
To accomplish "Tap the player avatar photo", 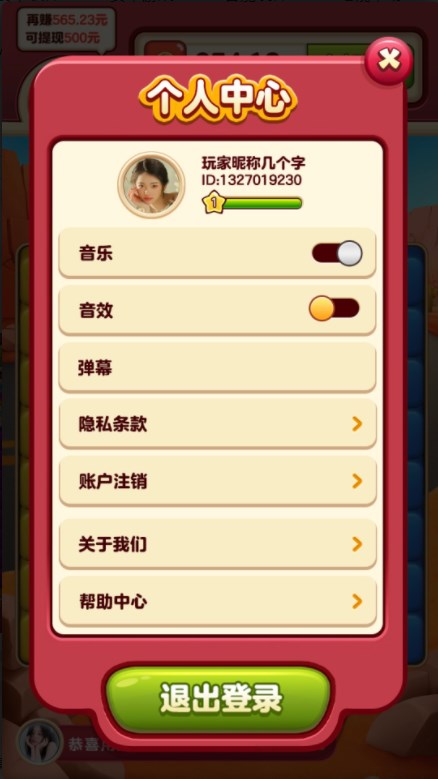I will 151,185.
